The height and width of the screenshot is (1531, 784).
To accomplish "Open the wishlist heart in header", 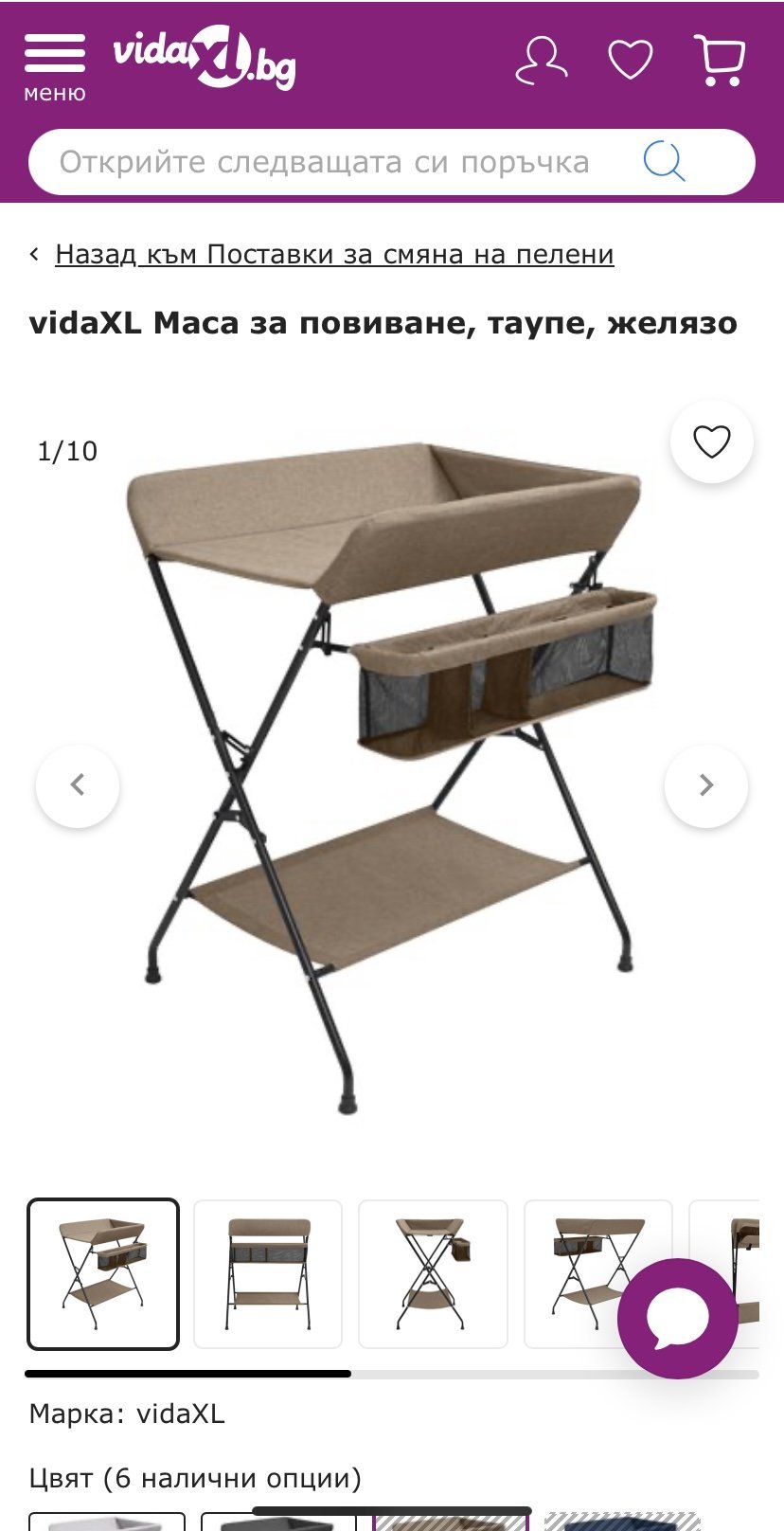I will 630,61.
